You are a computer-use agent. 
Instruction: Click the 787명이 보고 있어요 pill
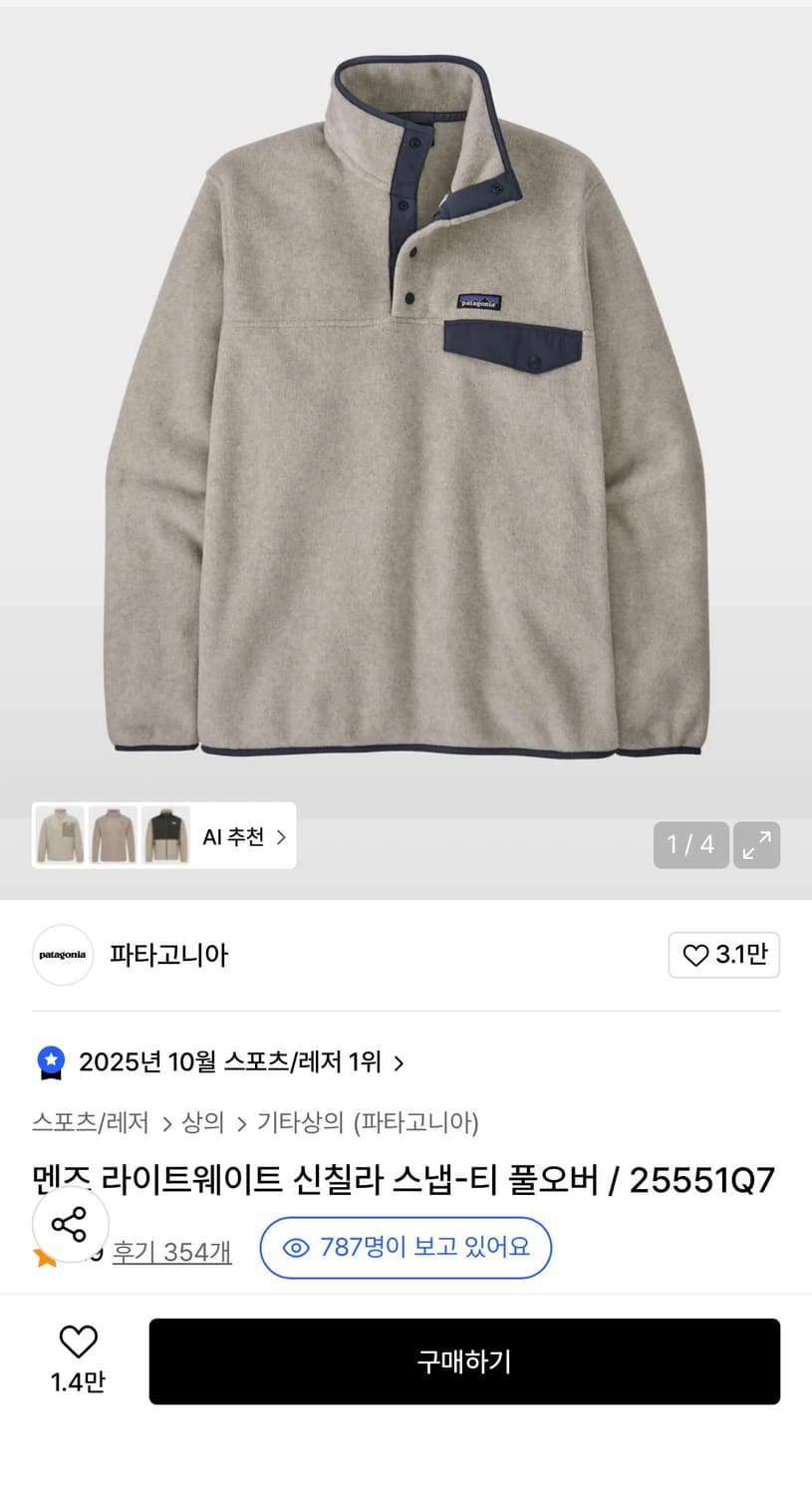tap(405, 1247)
